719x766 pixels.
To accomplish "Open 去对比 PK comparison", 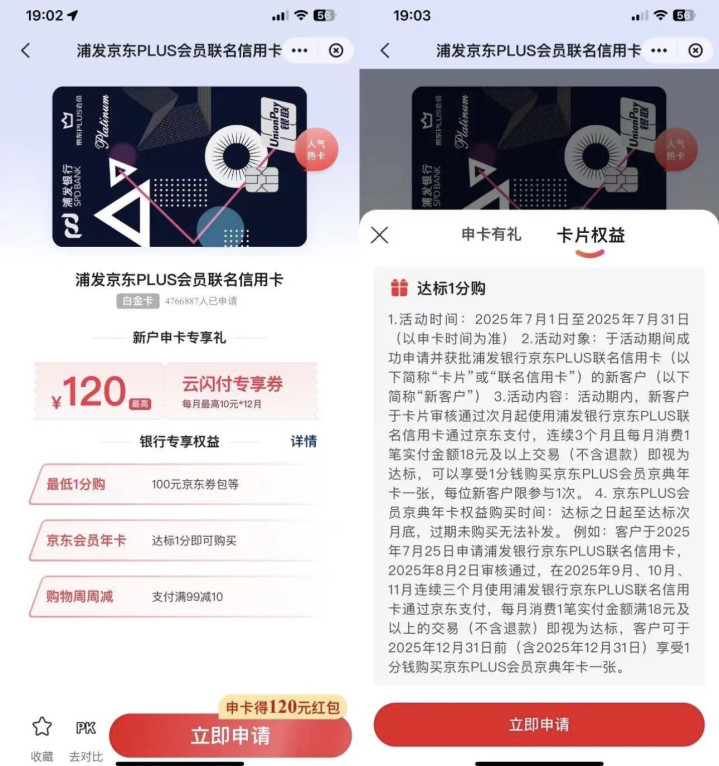I will 86,739.
